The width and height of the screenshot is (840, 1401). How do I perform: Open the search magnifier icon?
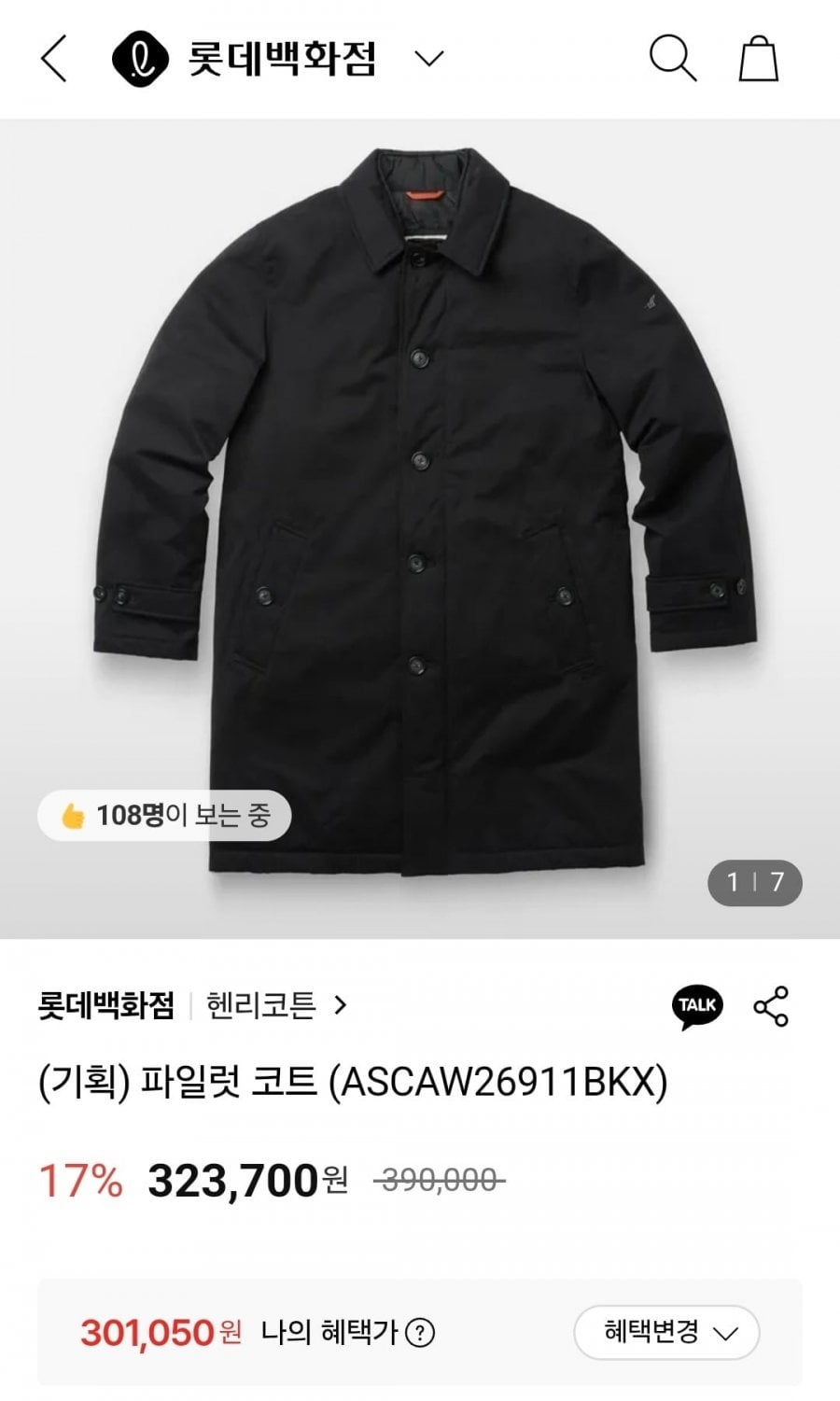[673, 59]
